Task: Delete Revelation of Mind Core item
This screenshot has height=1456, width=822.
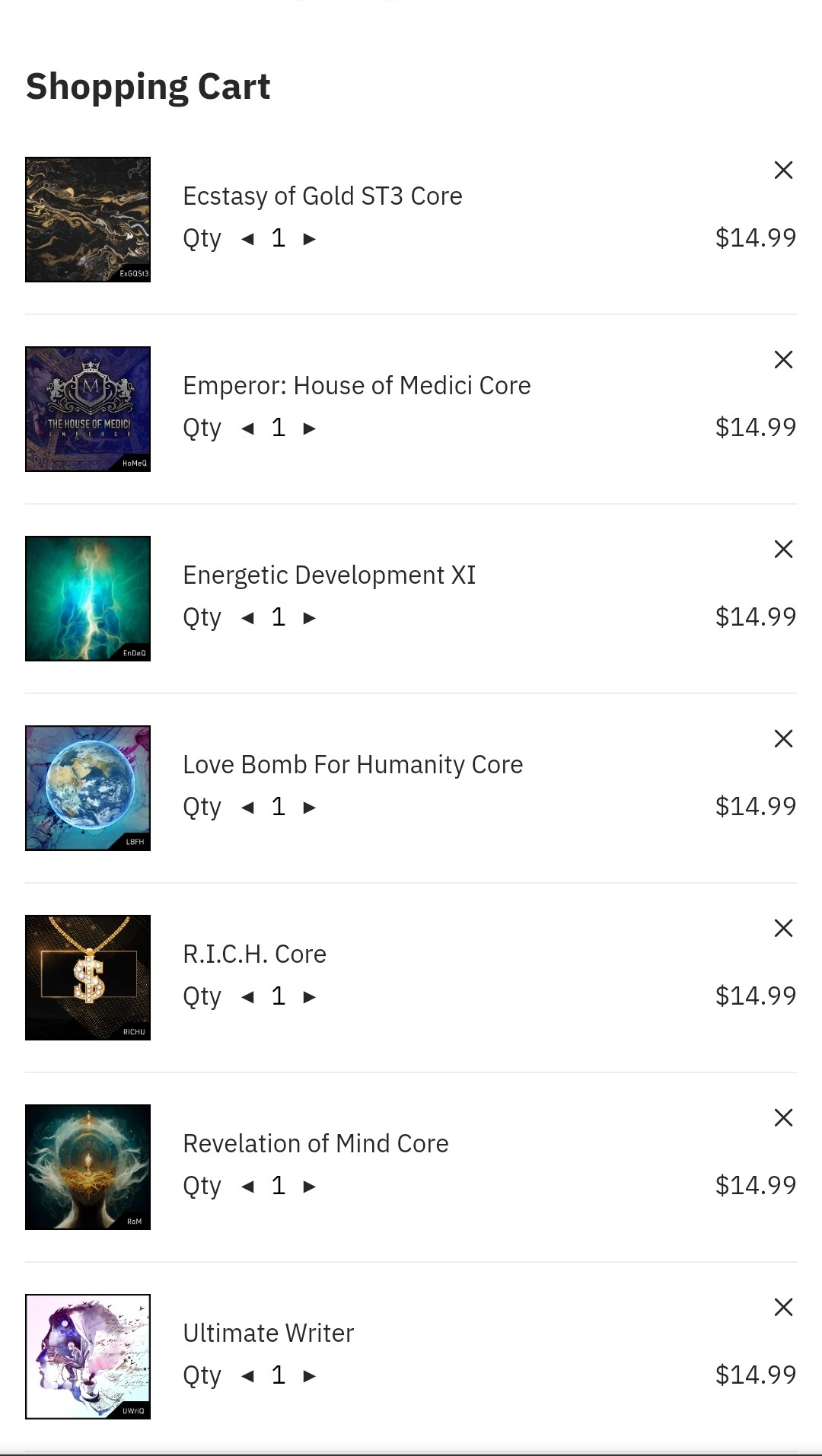Action: [783, 1117]
